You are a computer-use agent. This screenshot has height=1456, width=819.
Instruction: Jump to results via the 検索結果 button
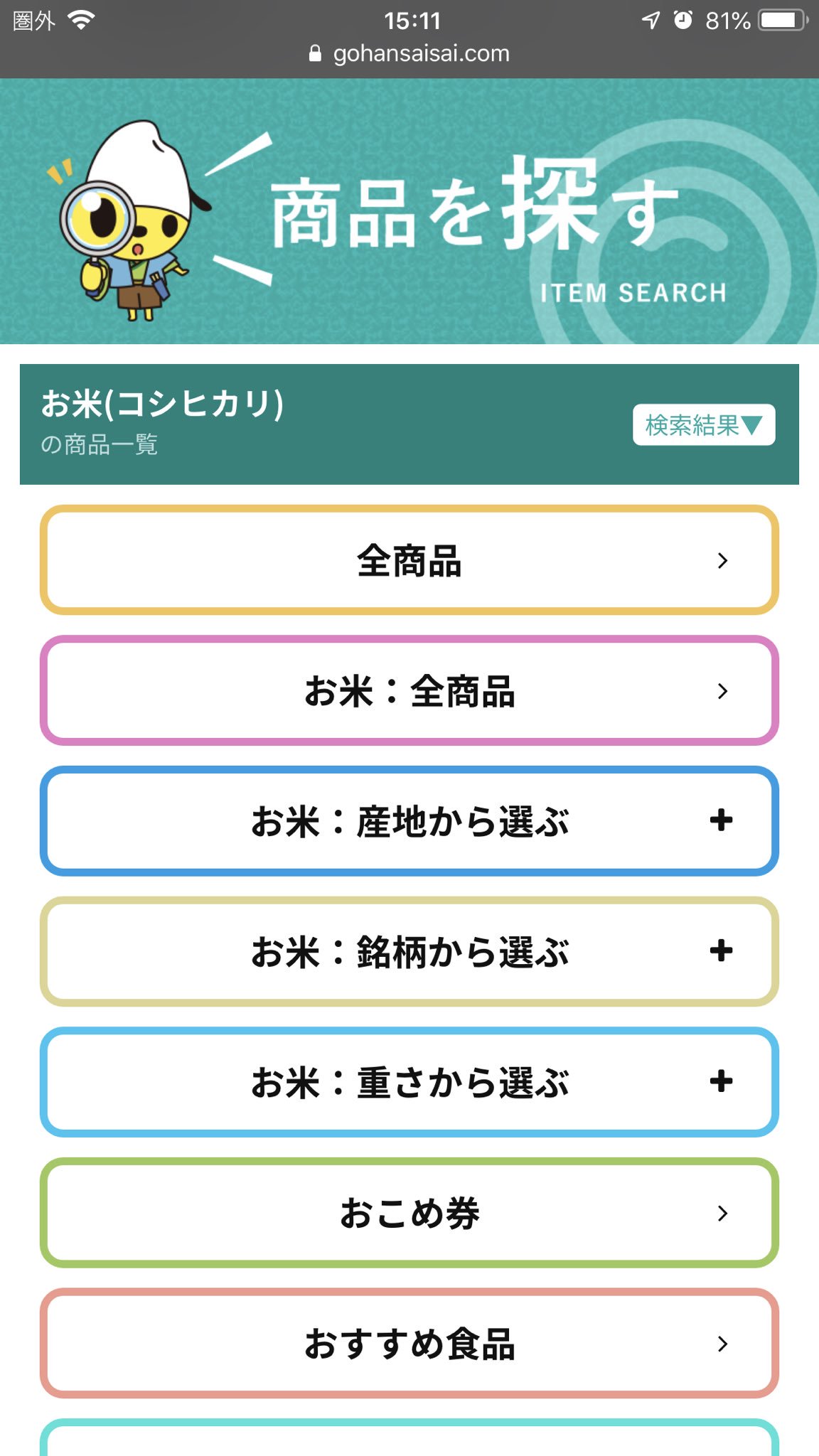(x=704, y=425)
